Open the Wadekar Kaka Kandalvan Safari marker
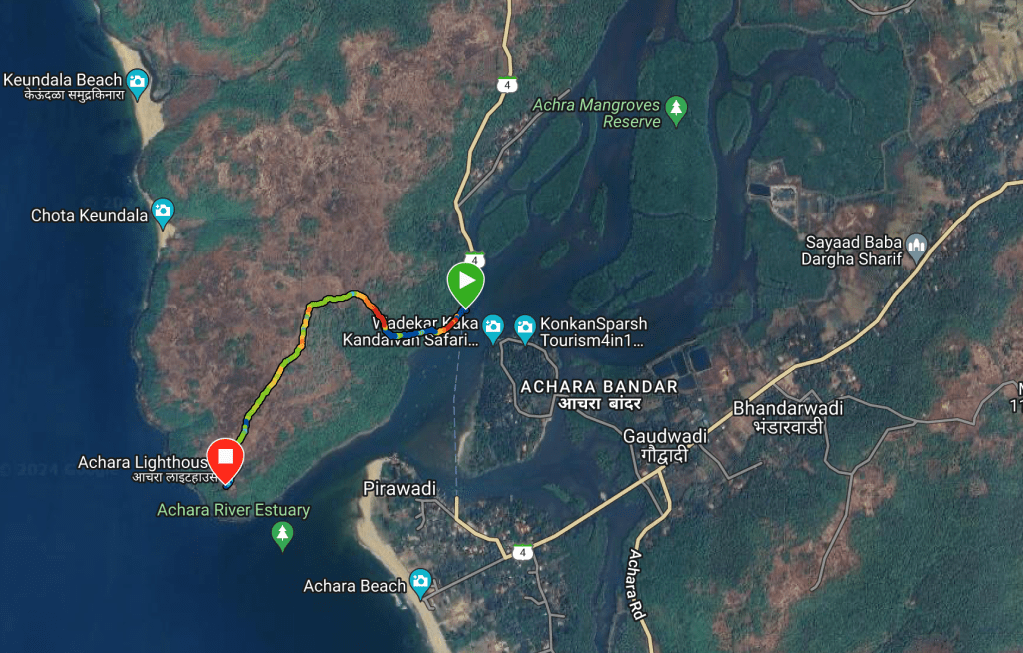This screenshot has width=1023, height=653. (493, 326)
